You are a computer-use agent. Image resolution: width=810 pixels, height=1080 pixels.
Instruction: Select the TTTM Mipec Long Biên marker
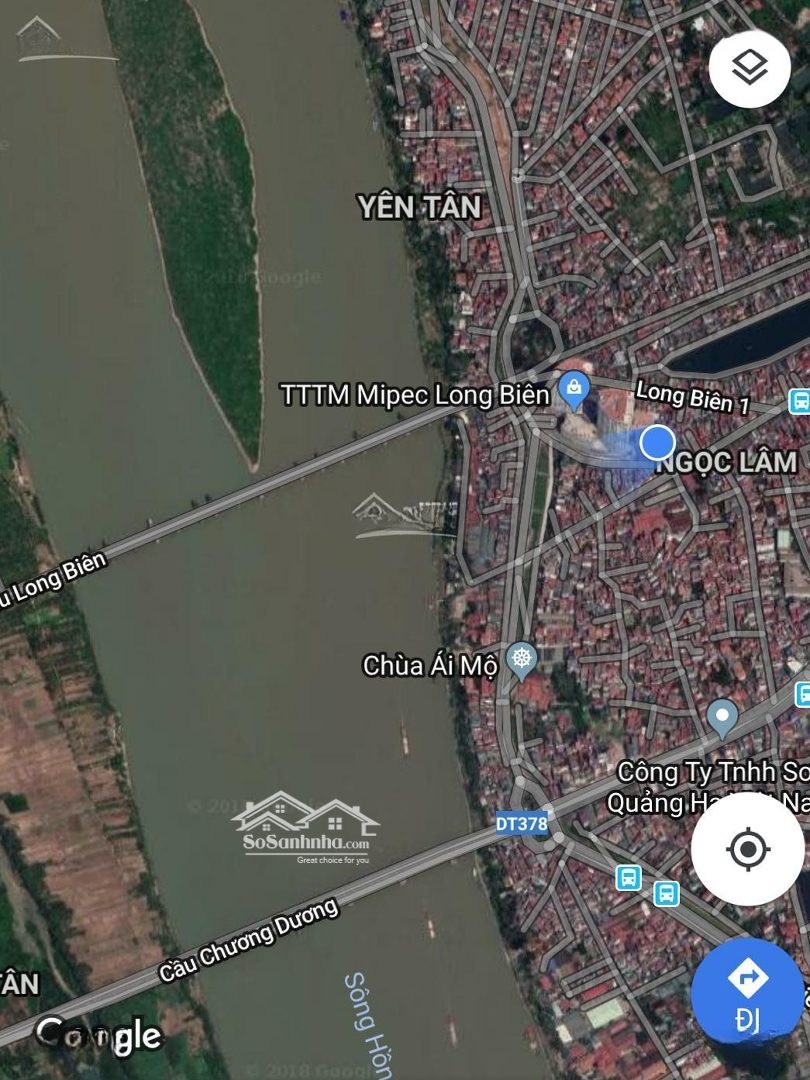click(574, 390)
